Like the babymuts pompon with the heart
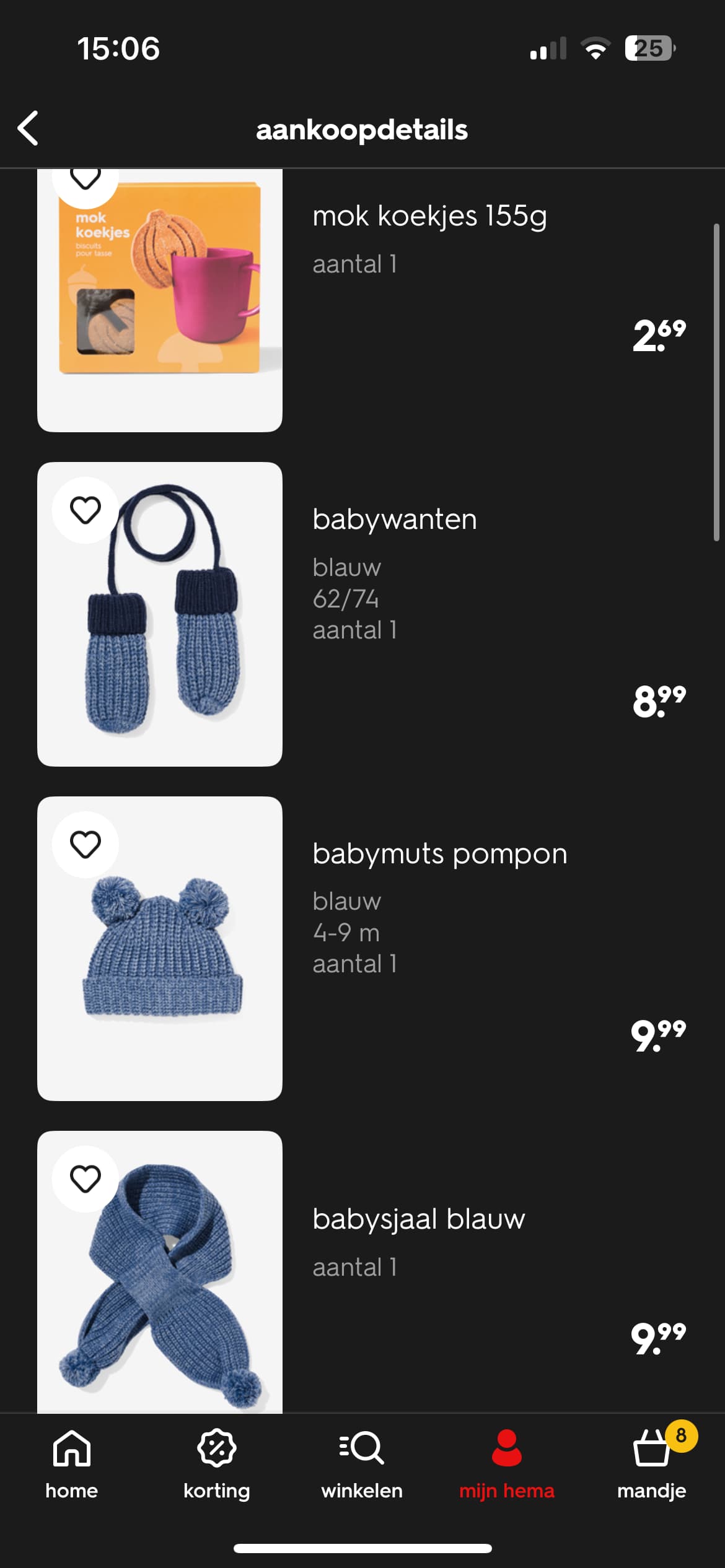The width and height of the screenshot is (725, 1568). click(86, 844)
